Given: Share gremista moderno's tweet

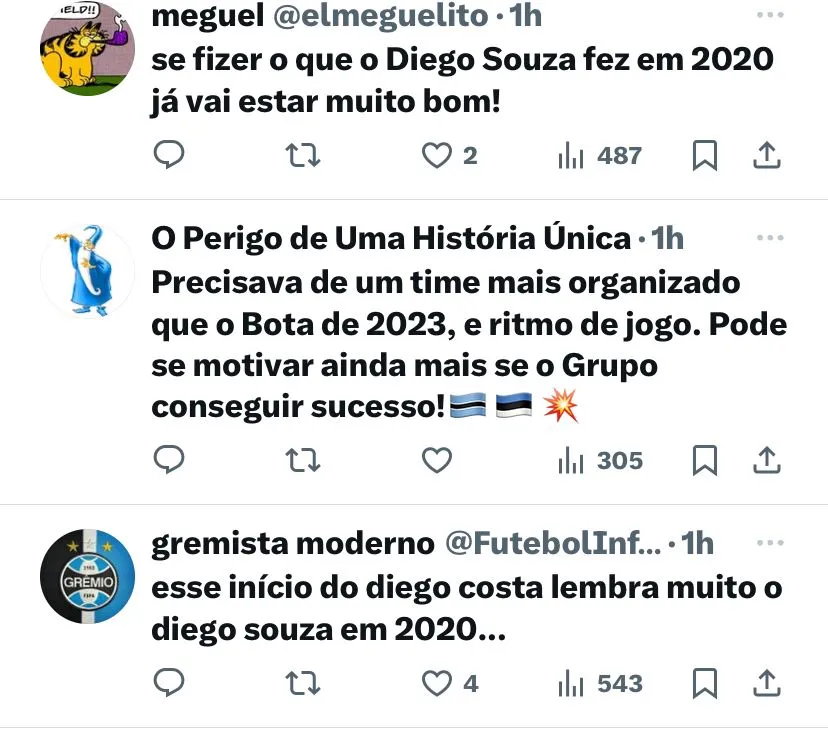Looking at the screenshot, I should tap(767, 683).
